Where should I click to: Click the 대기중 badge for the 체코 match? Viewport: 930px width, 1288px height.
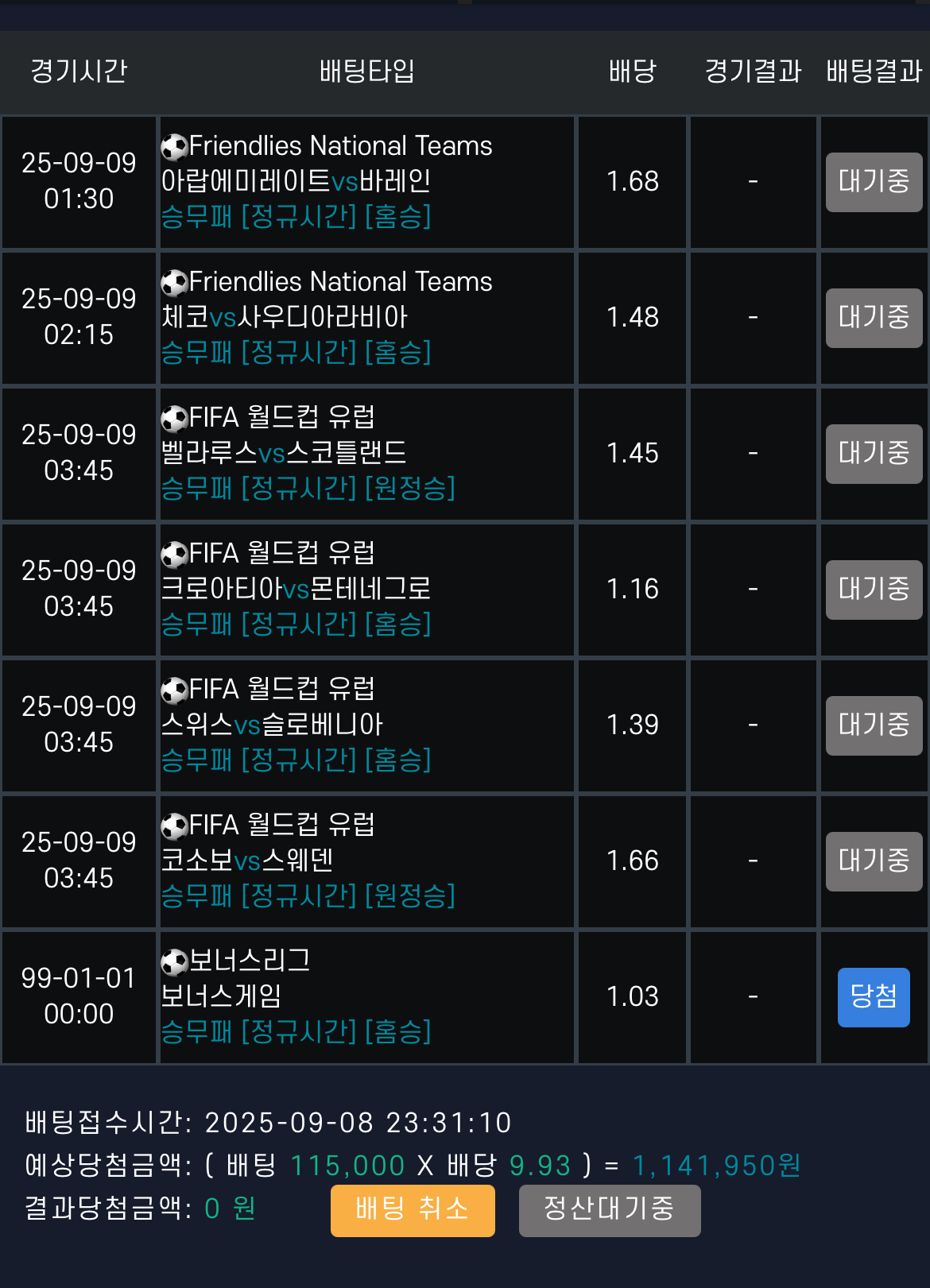click(x=874, y=318)
